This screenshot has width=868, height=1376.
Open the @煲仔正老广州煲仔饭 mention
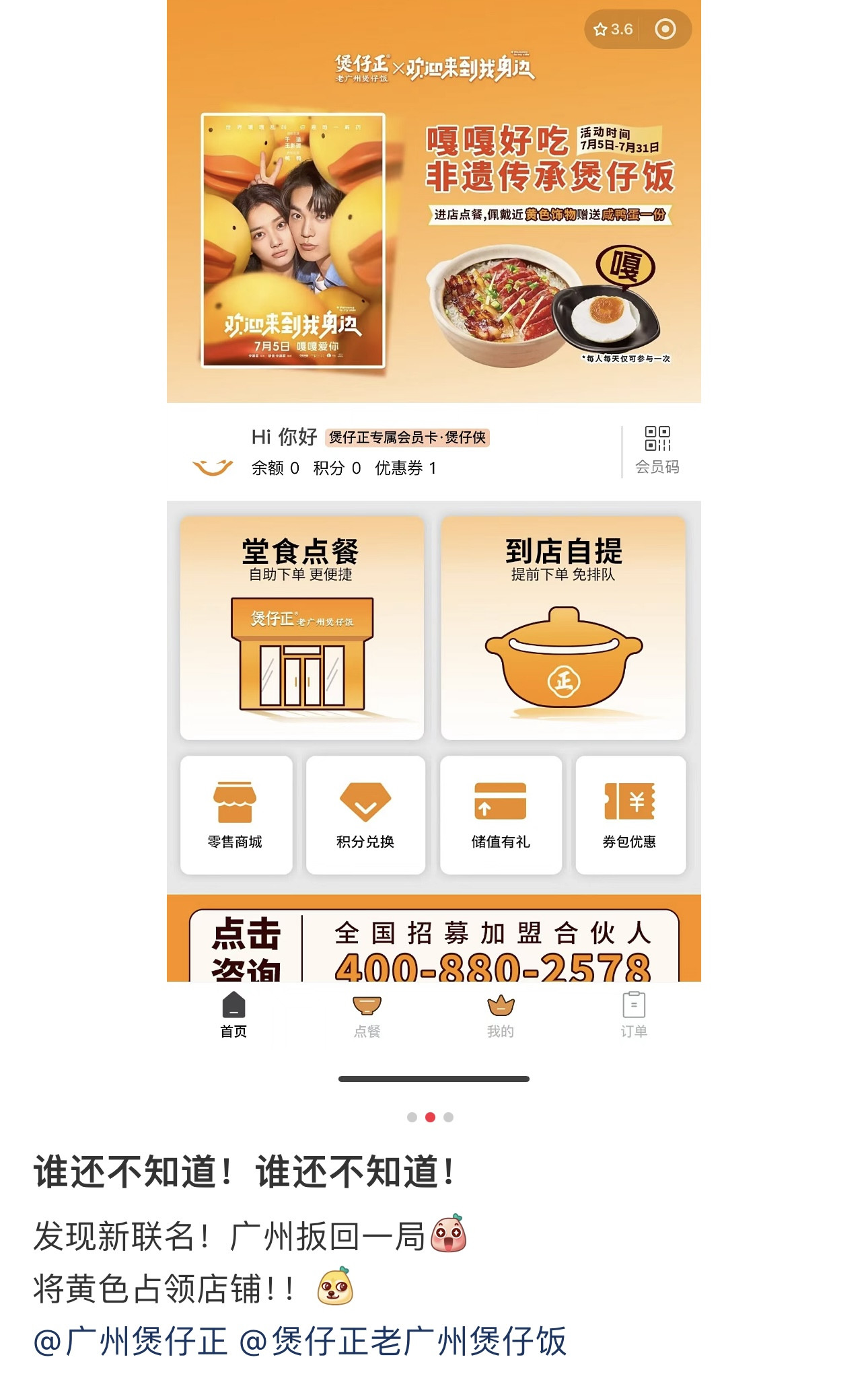402,1342
